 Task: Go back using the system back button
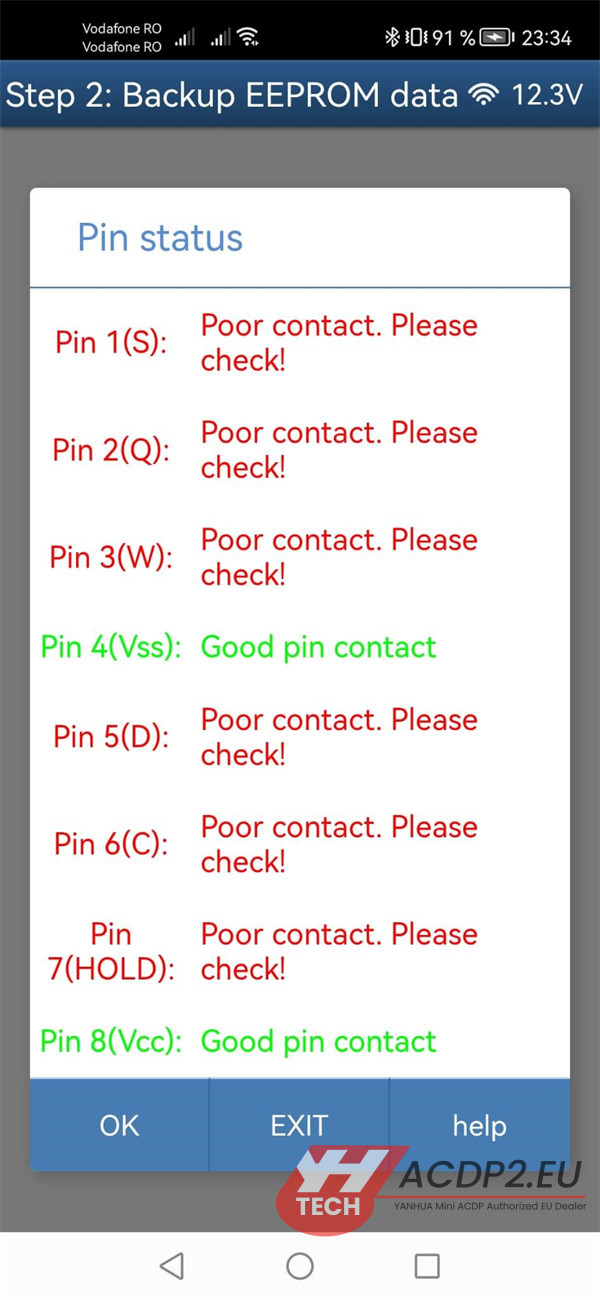pyautogui.click(x=172, y=1266)
